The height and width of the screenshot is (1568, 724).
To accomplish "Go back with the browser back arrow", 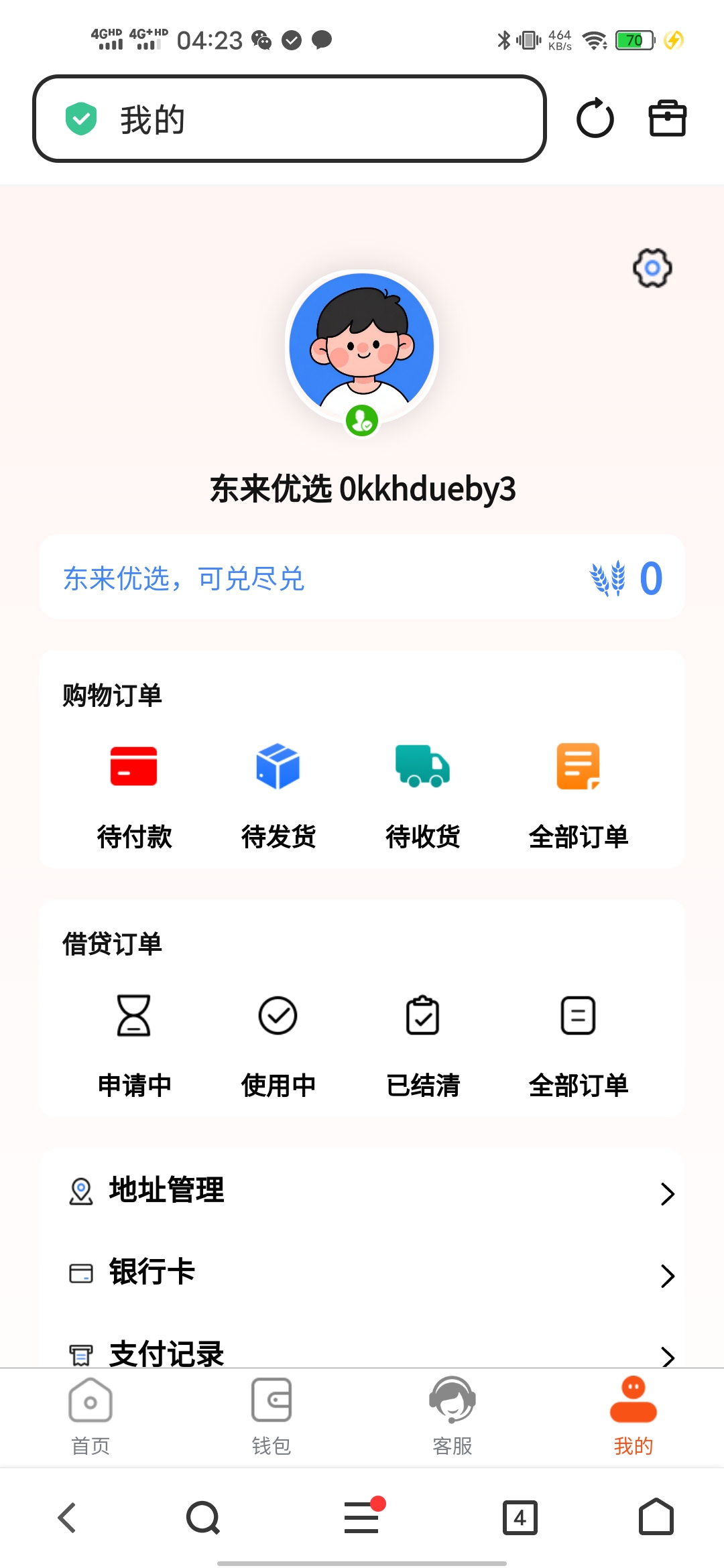I will pos(67,1517).
